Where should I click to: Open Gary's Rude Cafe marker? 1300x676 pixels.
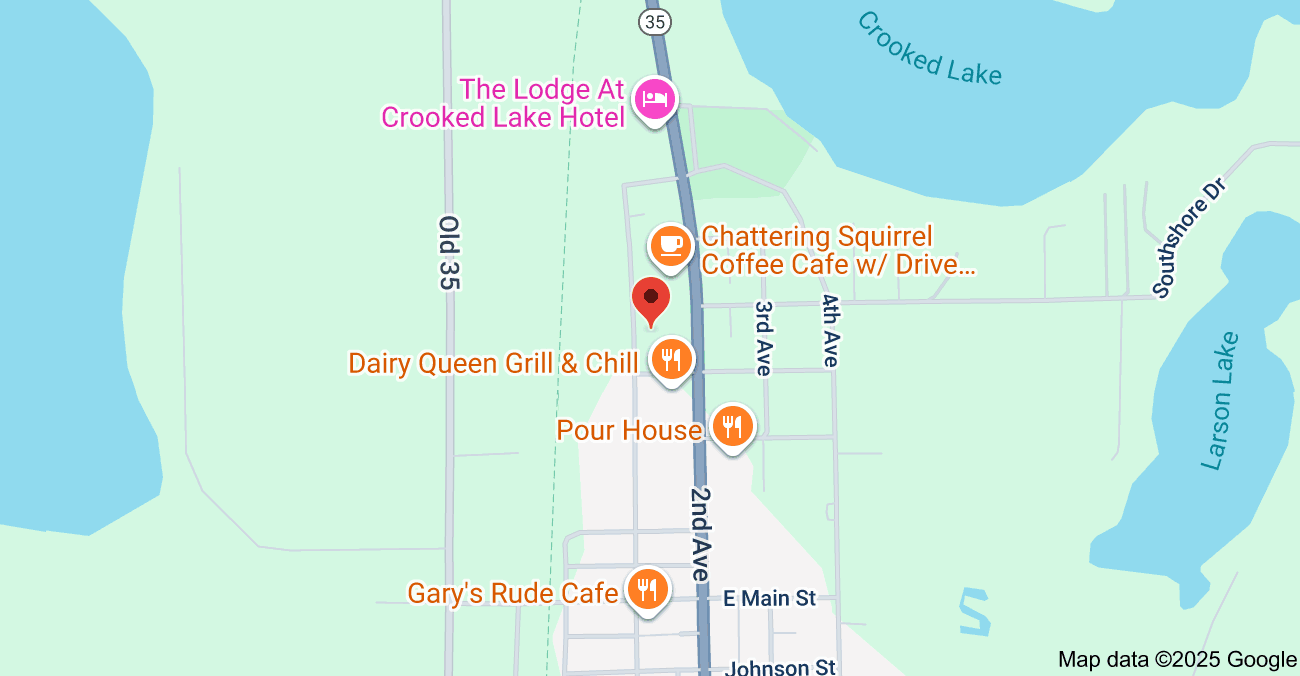pyautogui.click(x=647, y=589)
